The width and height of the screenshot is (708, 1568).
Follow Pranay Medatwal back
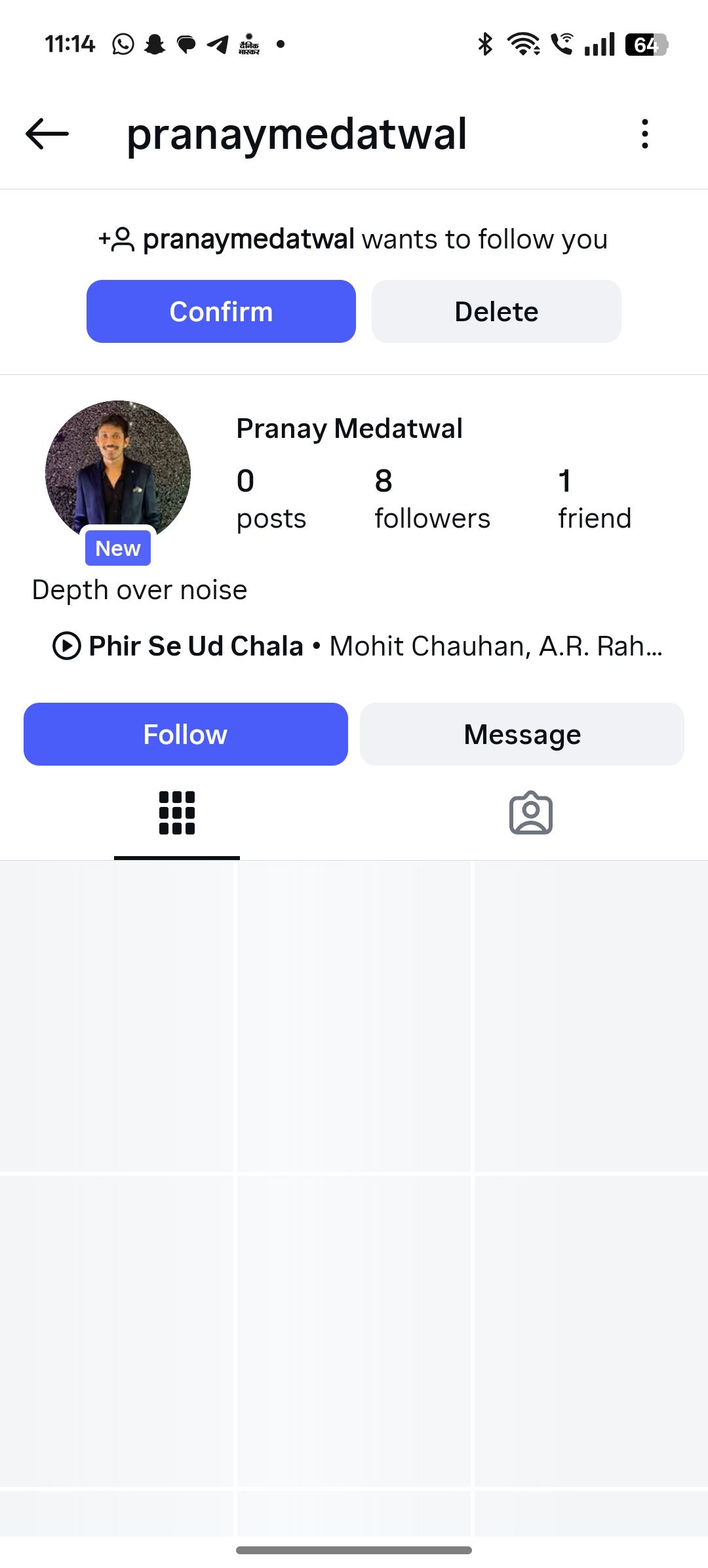(186, 734)
